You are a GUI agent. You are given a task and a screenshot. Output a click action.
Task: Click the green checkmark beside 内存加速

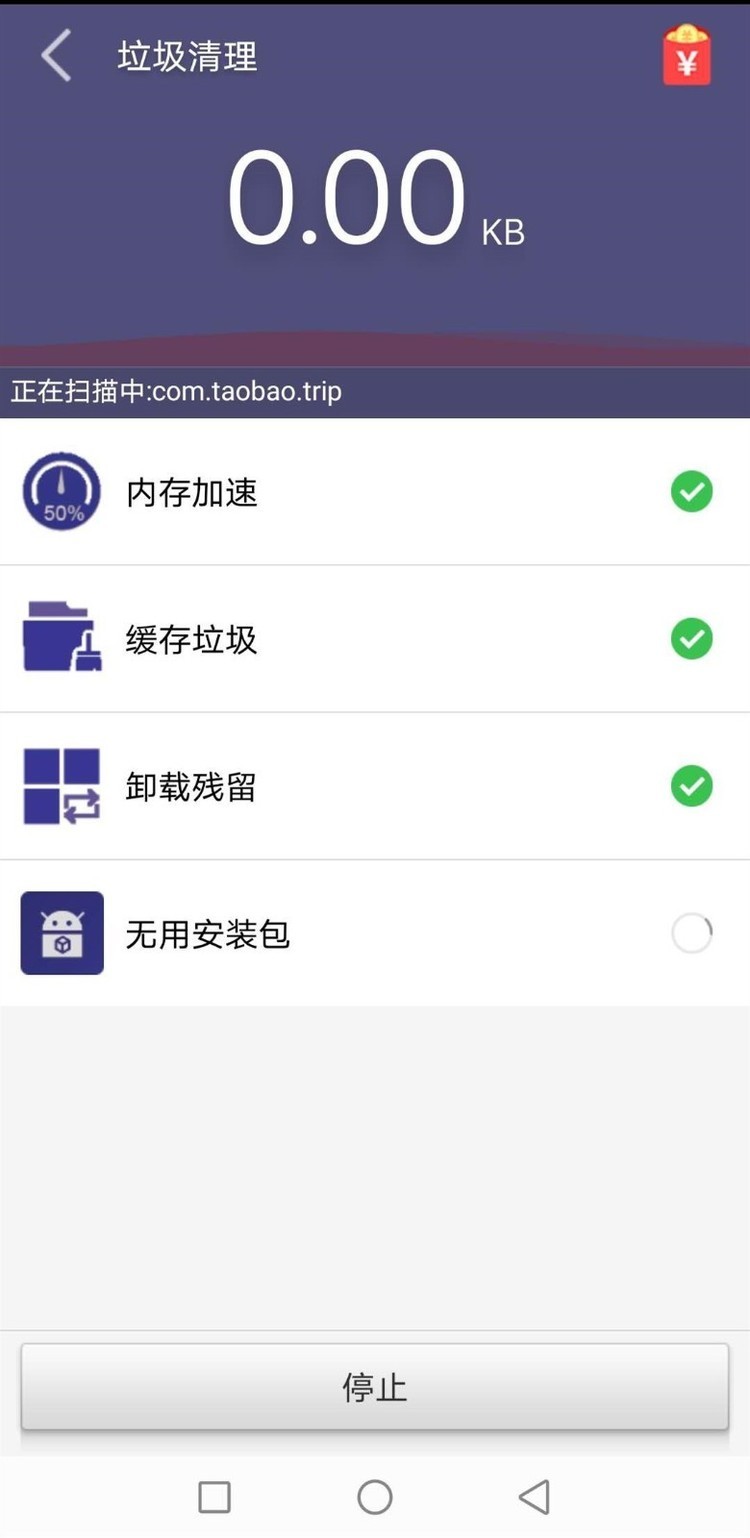pos(691,491)
